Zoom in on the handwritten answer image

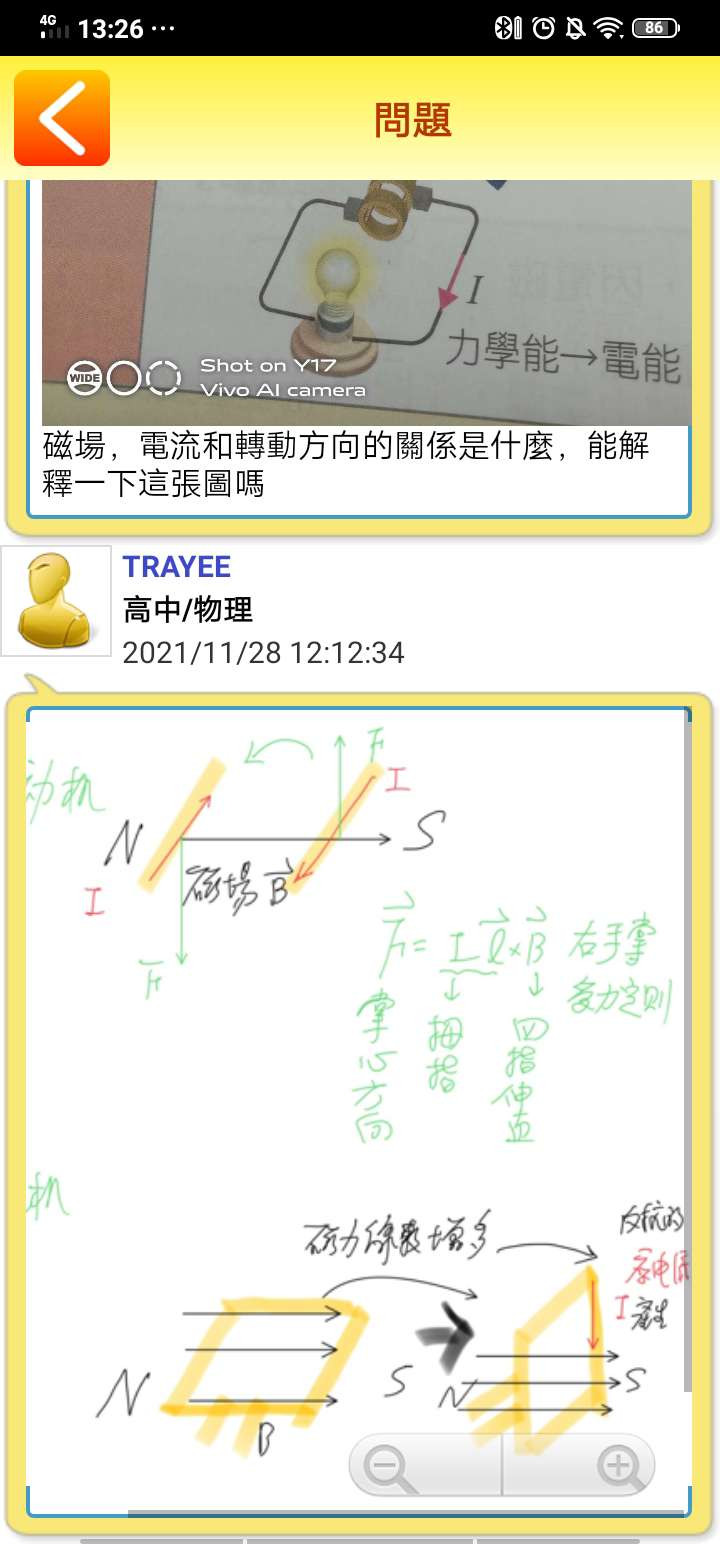coord(619,1467)
